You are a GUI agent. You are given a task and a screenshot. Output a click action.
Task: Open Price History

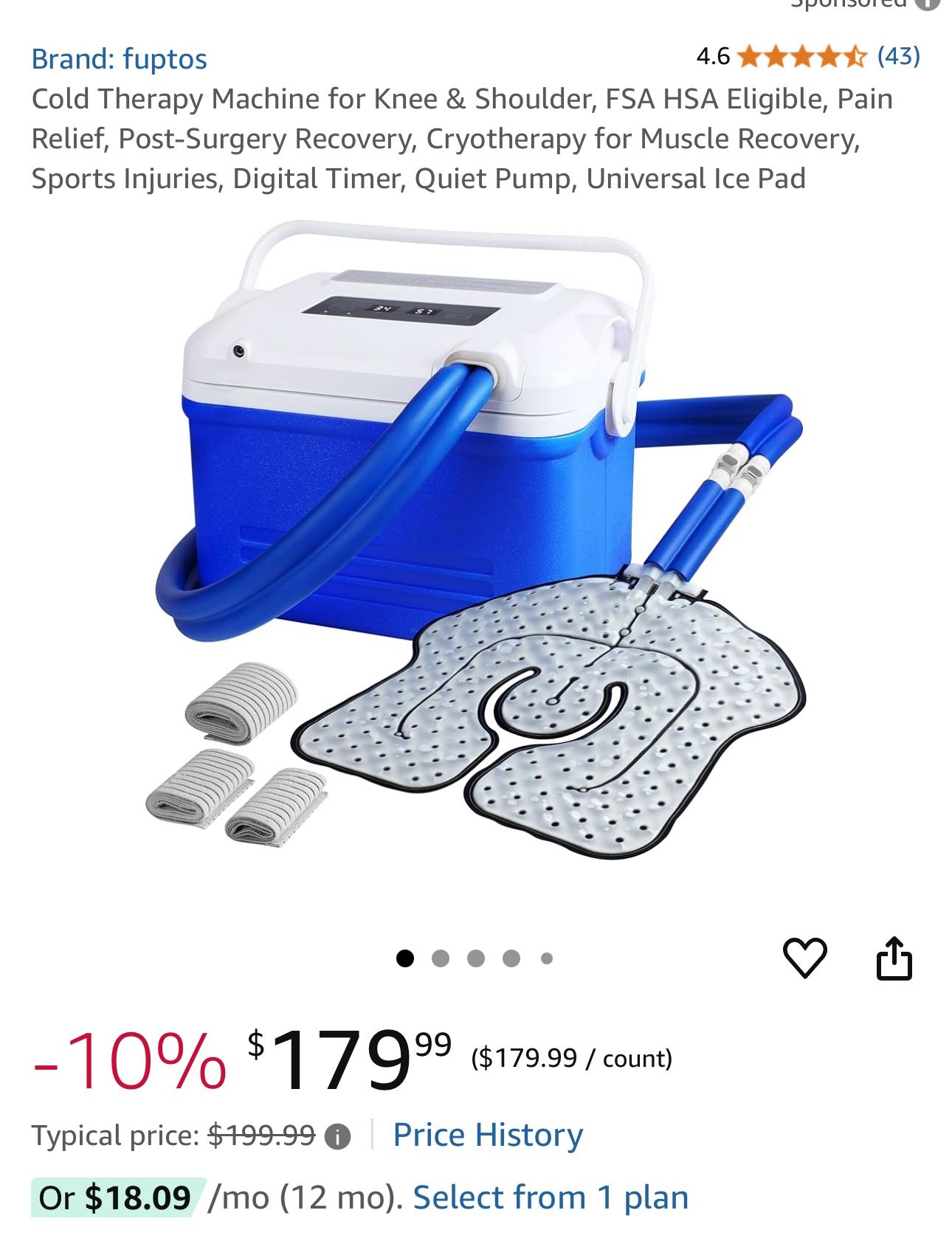point(487,1134)
